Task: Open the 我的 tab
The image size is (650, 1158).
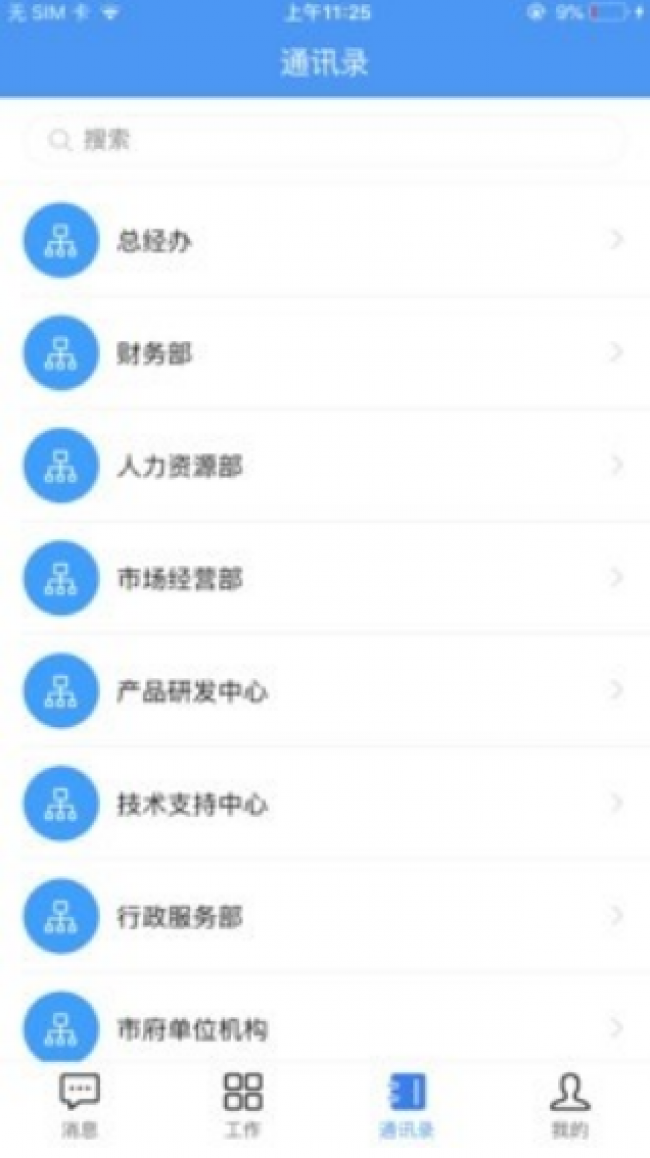Action: 570,1106
